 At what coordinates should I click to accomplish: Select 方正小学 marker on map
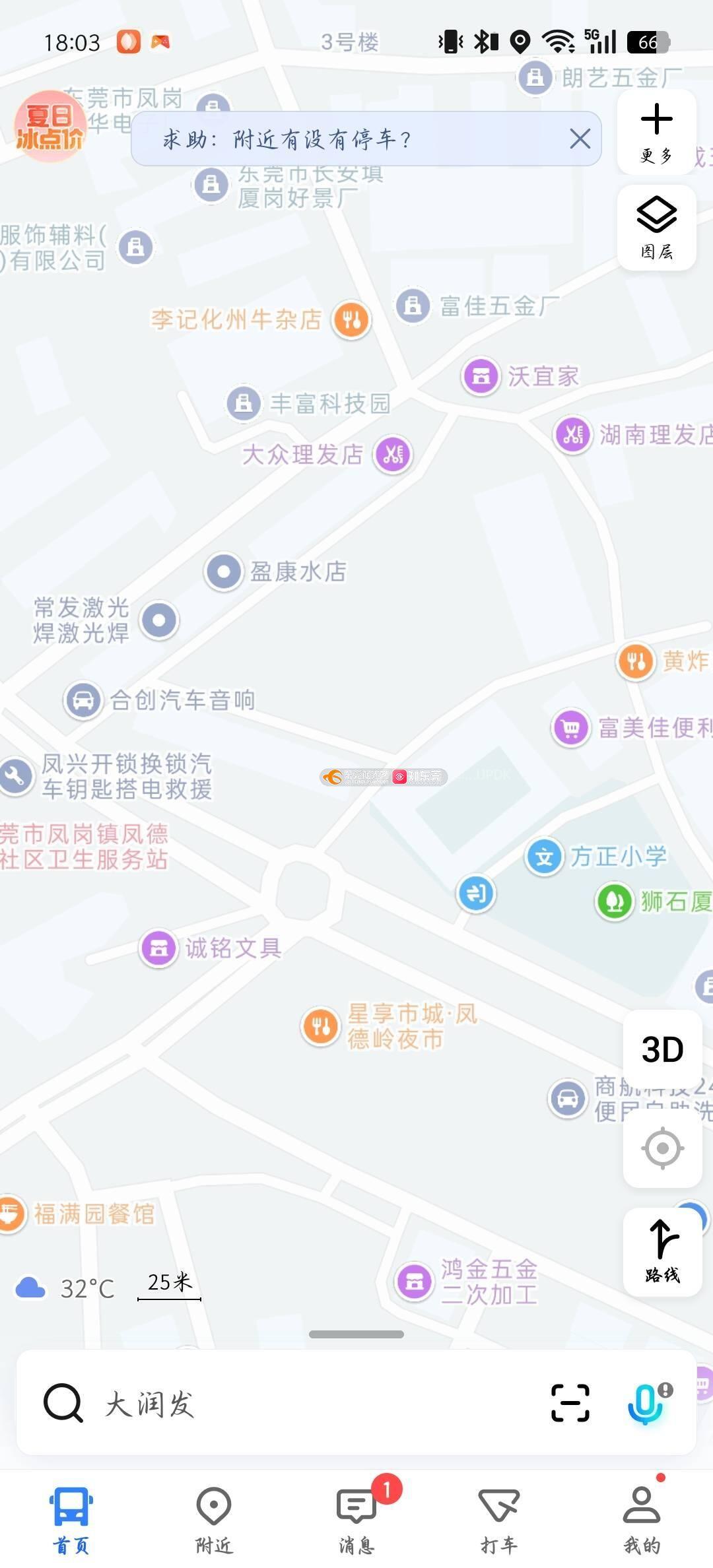(545, 857)
